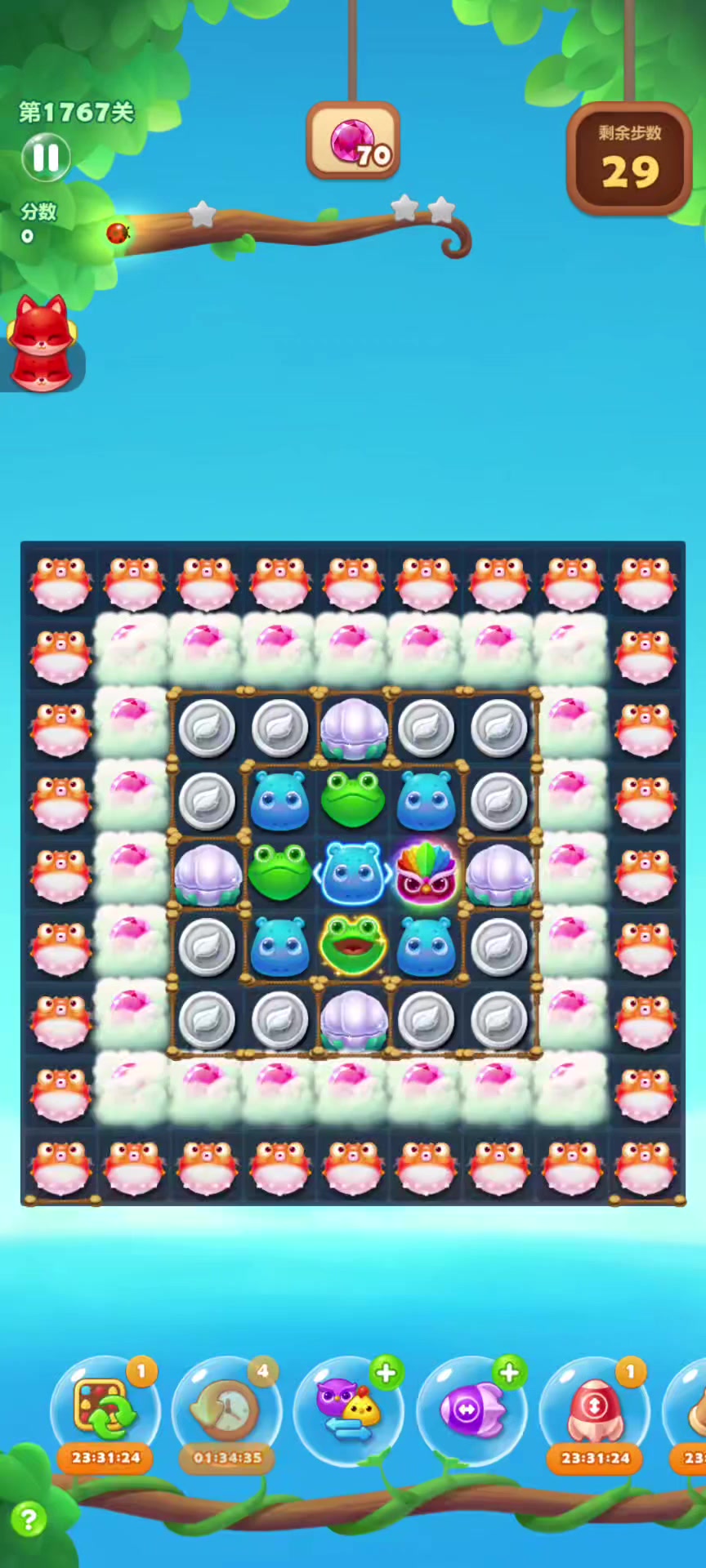Activate the clock booster
The width and height of the screenshot is (706, 1568).
pos(227,1409)
